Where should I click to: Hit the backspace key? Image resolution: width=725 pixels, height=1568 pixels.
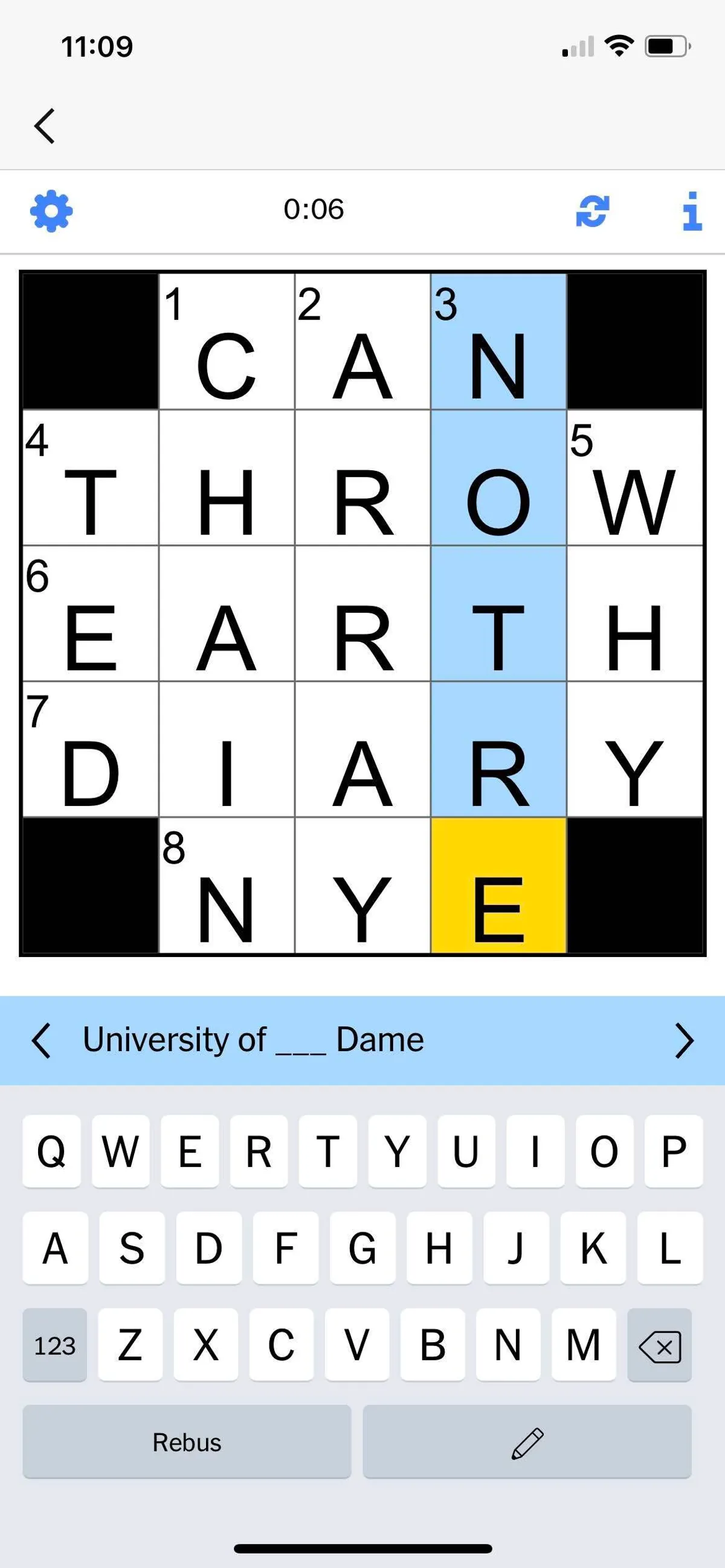659,1345
